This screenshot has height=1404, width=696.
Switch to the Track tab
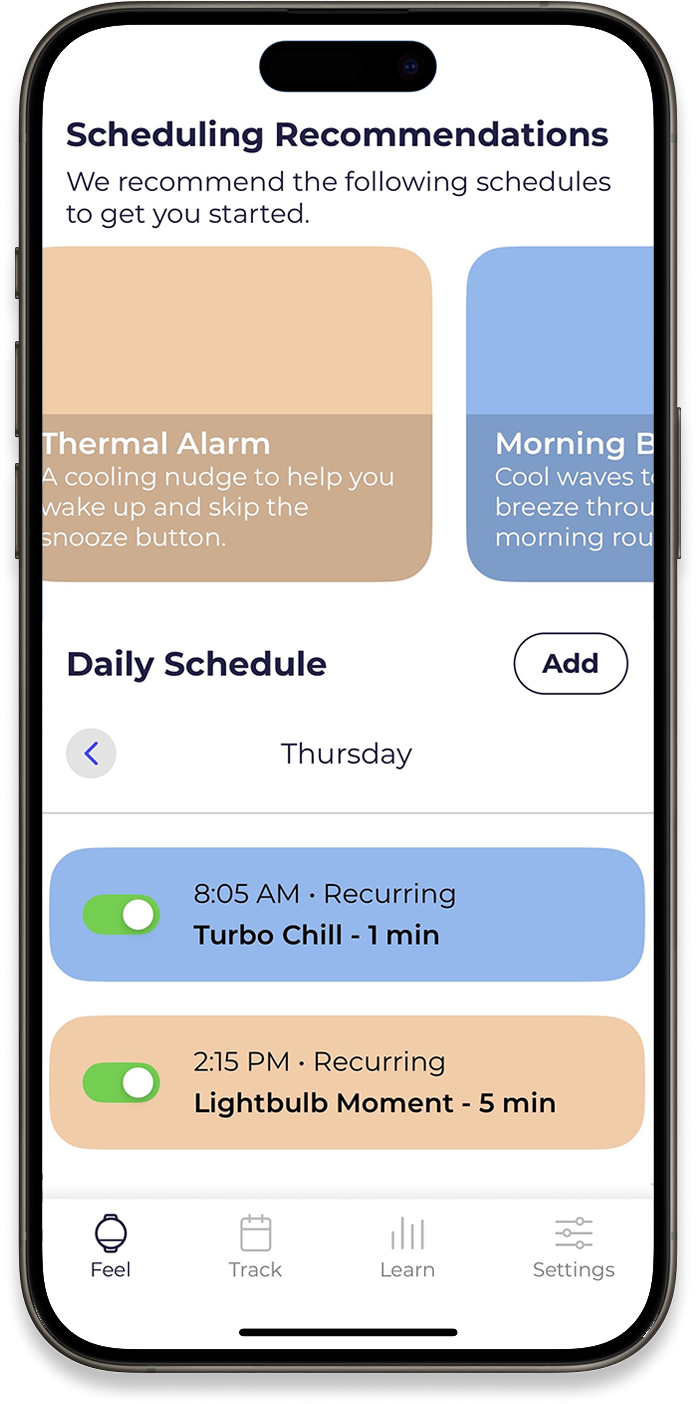pyautogui.click(x=255, y=1247)
